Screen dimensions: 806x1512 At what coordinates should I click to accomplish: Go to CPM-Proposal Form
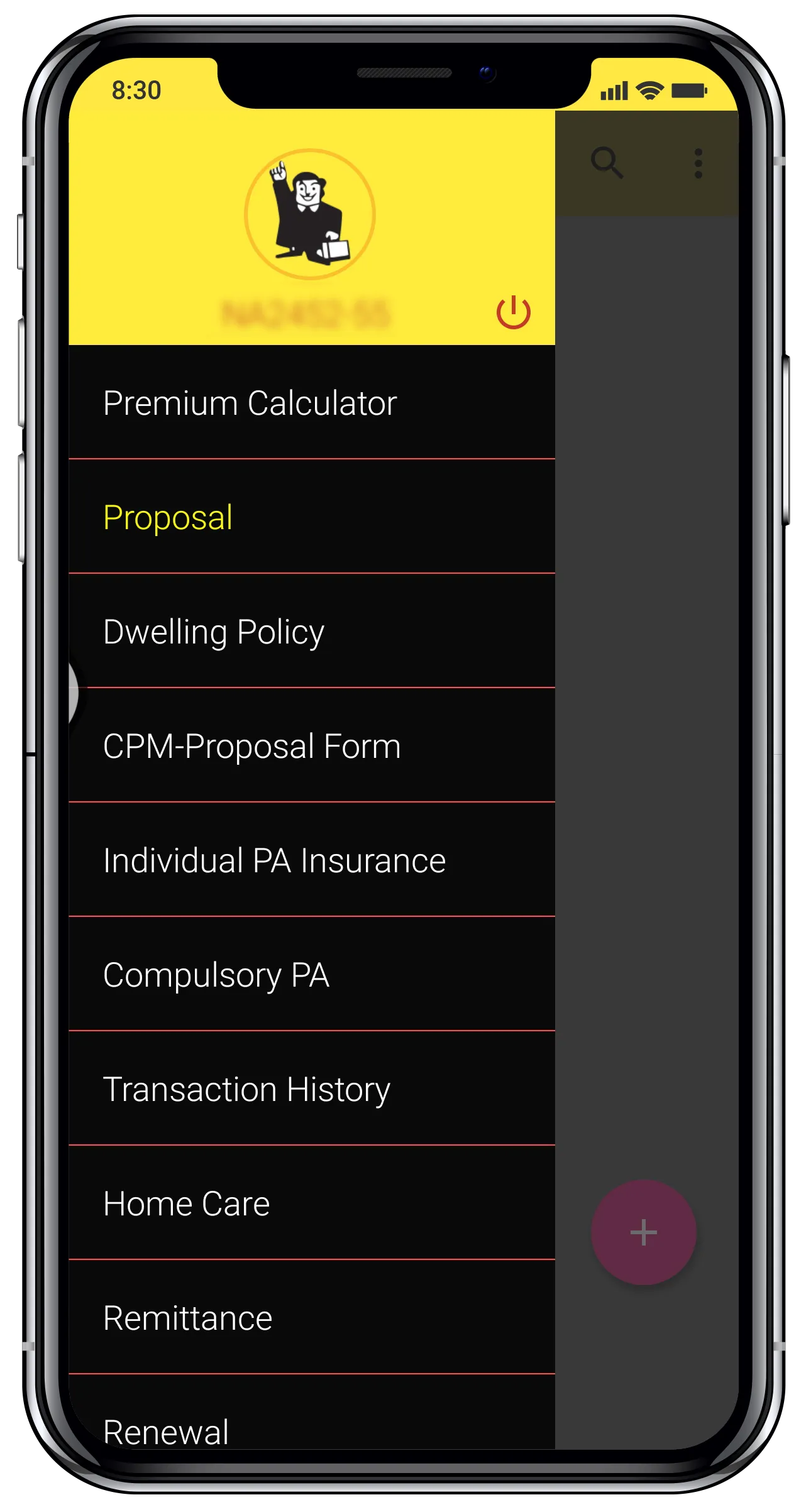tap(251, 746)
